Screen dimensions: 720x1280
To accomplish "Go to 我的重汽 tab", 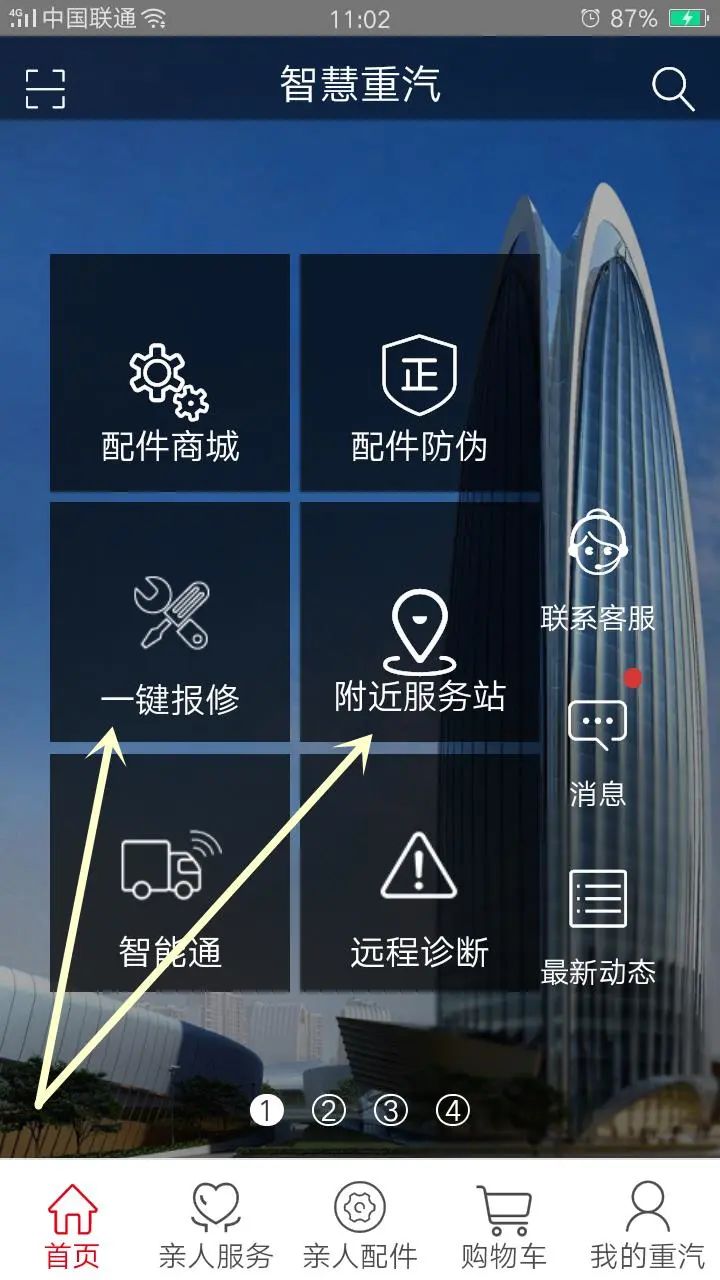I will click(x=648, y=1225).
